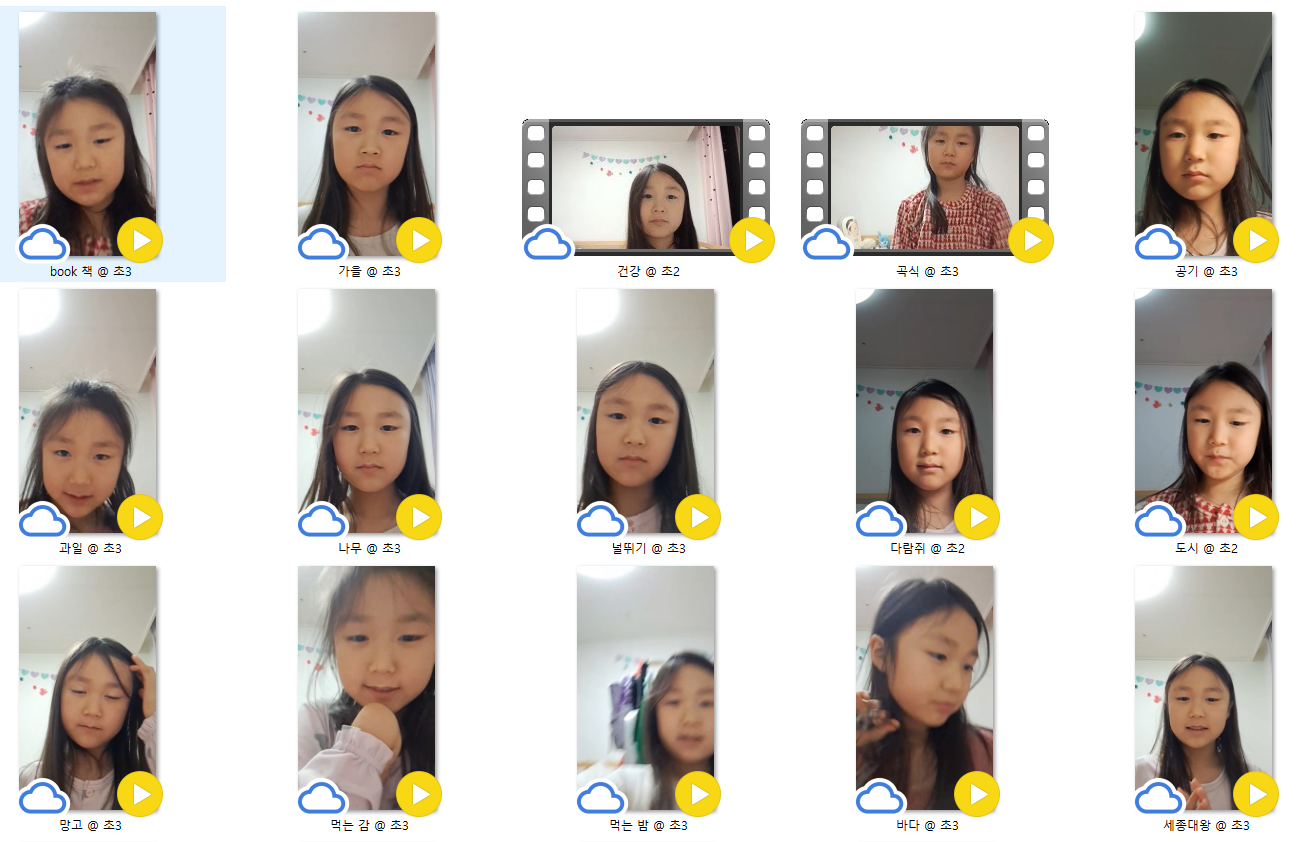Open the 건강 @ 초2 video file

coord(645,186)
